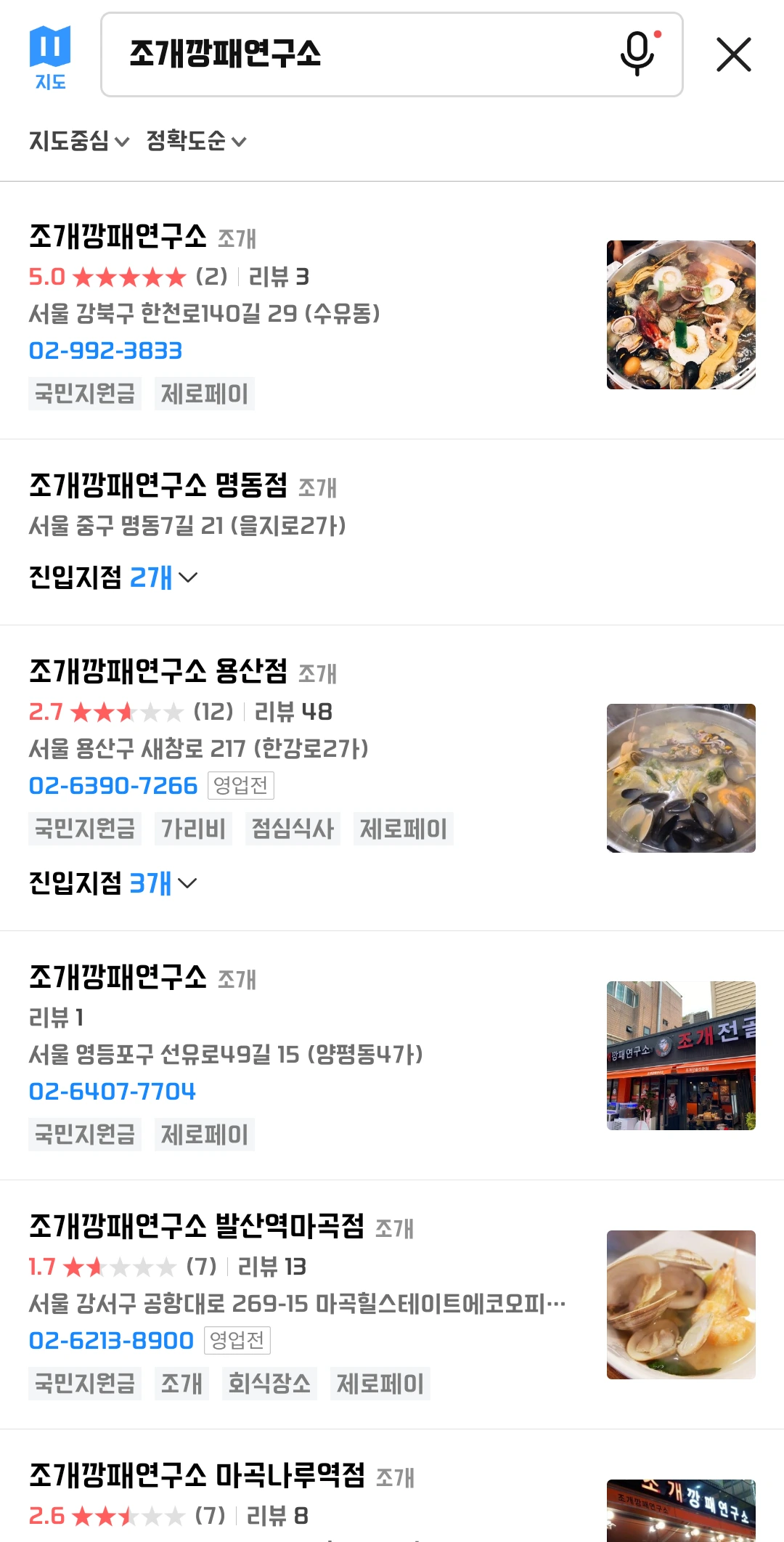This screenshot has height=1542, width=784.
Task: Call 02-992-3833
Action: click(106, 351)
